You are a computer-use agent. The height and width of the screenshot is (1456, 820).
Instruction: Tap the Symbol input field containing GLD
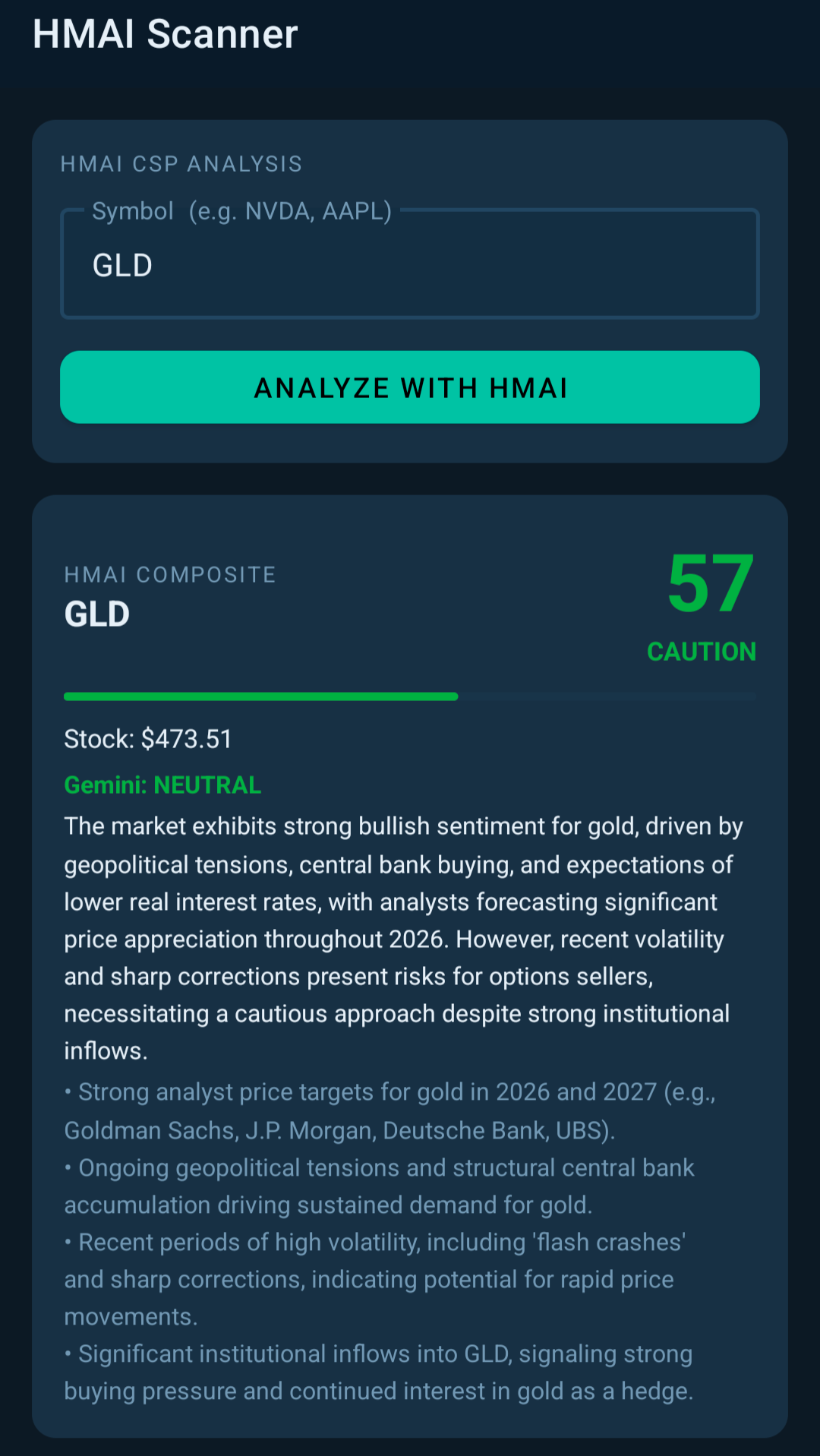click(410, 264)
